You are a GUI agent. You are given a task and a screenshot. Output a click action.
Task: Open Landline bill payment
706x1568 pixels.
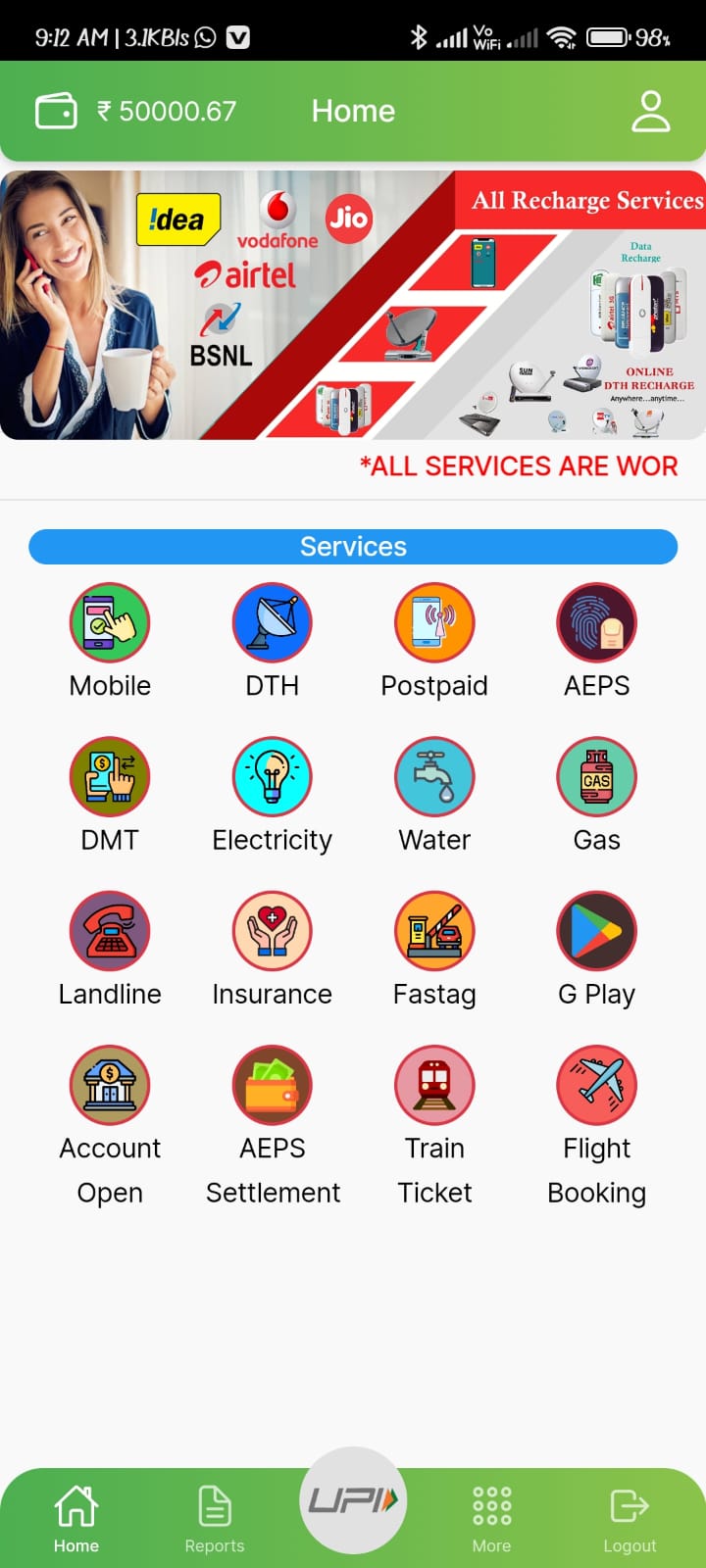pos(110,931)
